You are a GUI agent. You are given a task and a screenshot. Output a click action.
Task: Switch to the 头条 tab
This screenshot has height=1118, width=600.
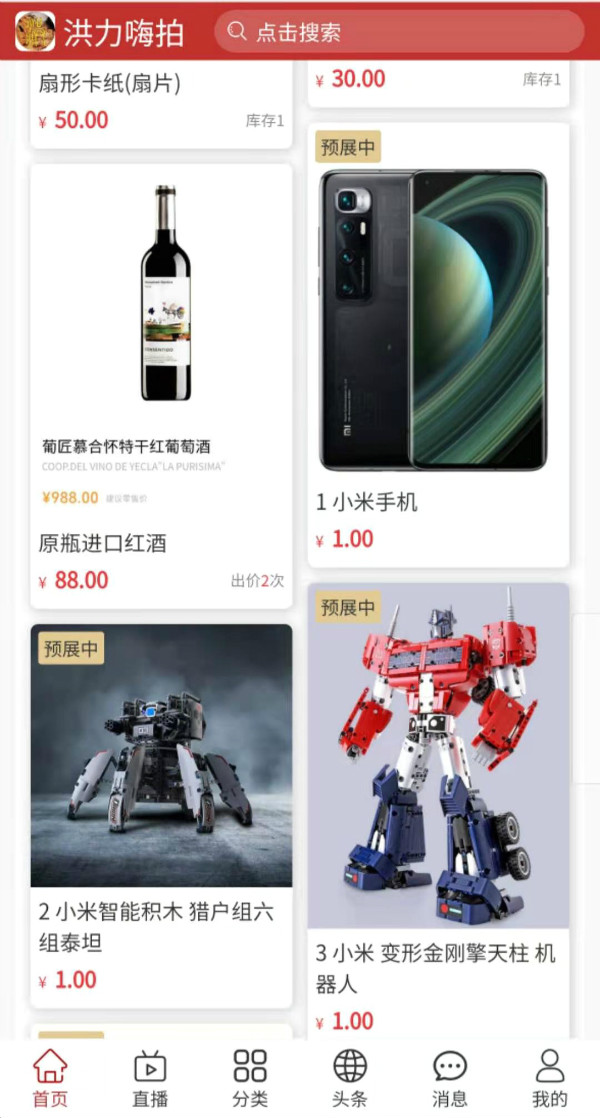(350, 1078)
